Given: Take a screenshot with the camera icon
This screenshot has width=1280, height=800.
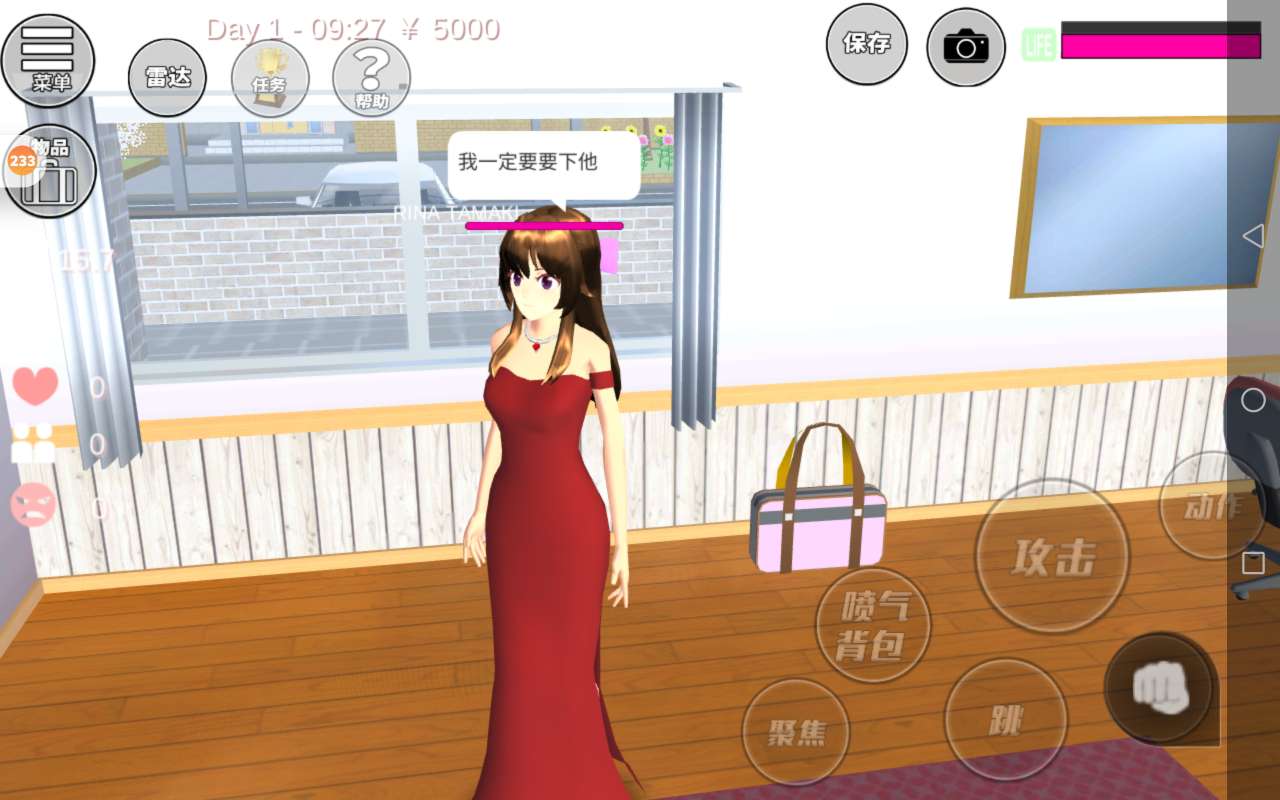Looking at the screenshot, I should click(x=965, y=46).
